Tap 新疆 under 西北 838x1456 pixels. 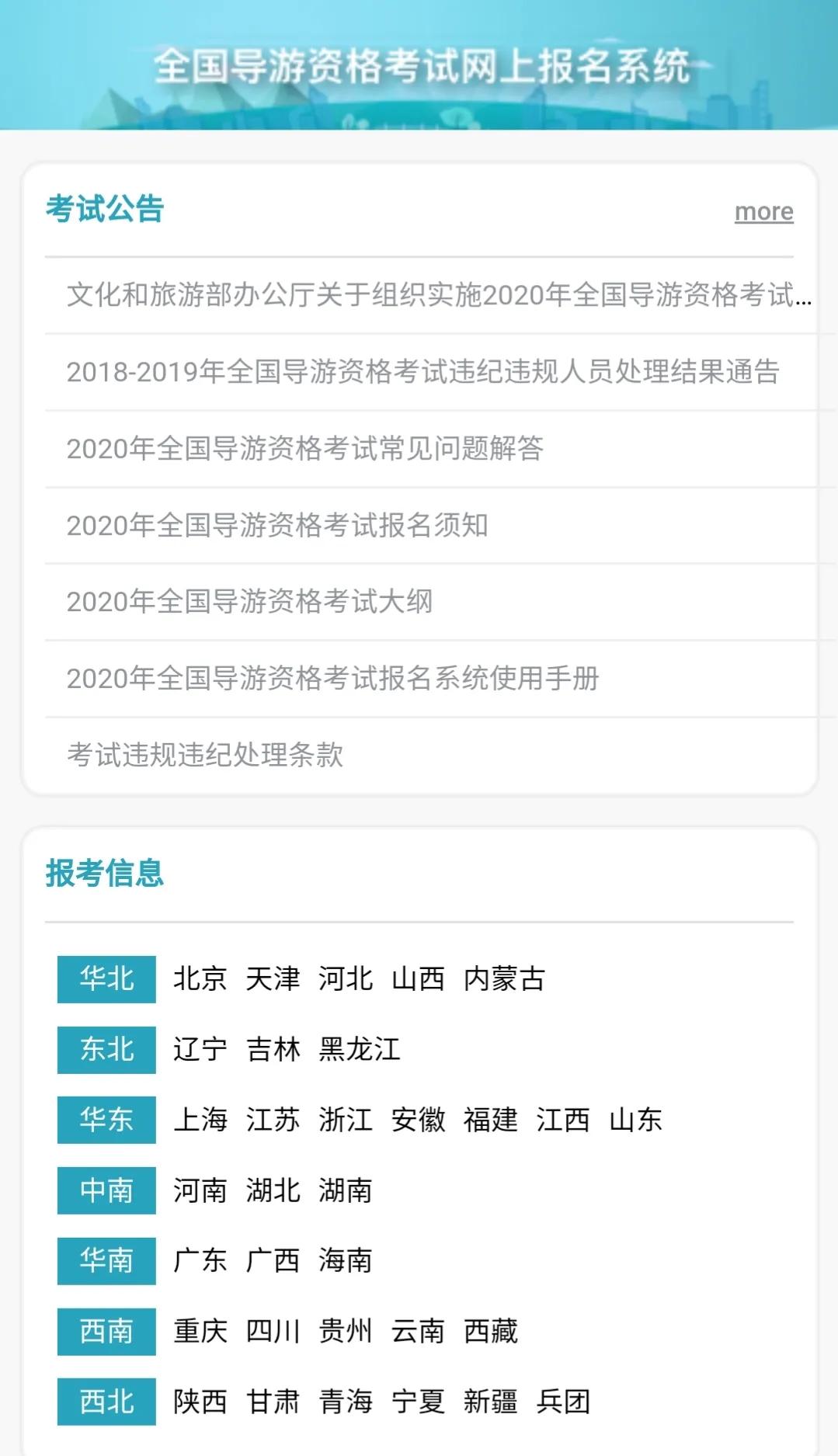coord(490,1401)
